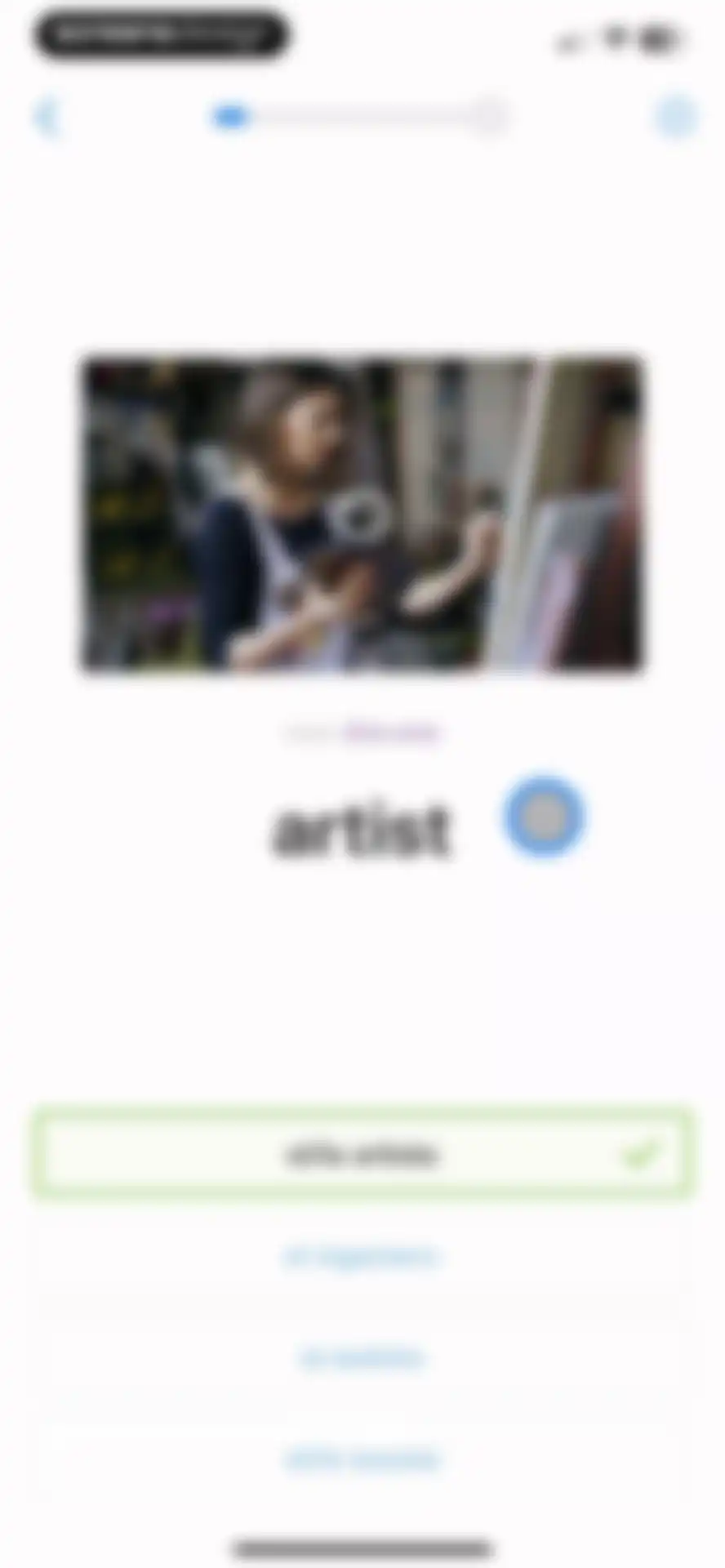Tap the blue round button beside 'artist'
The image size is (725, 1568).
tap(544, 817)
